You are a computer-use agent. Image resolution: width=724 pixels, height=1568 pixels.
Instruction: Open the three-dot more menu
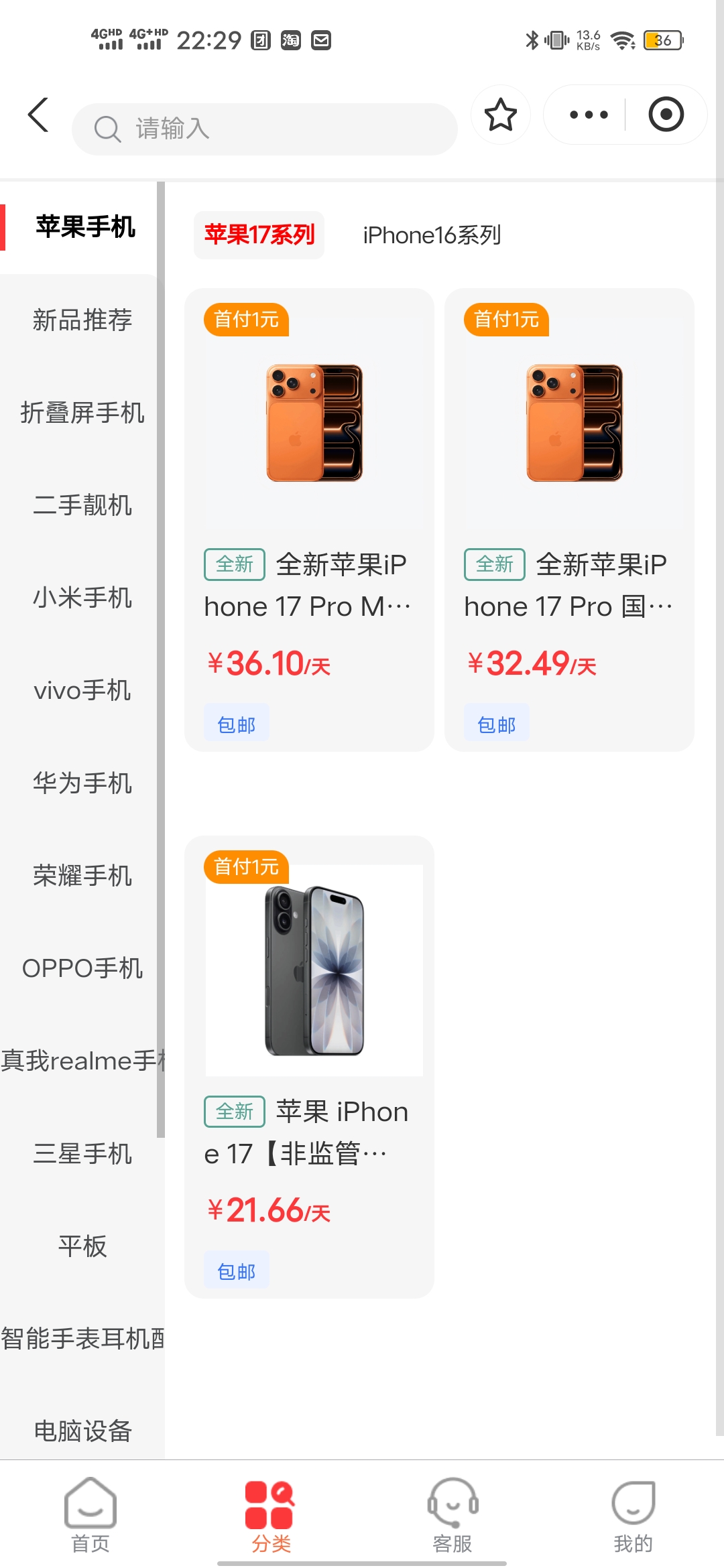[x=588, y=115]
